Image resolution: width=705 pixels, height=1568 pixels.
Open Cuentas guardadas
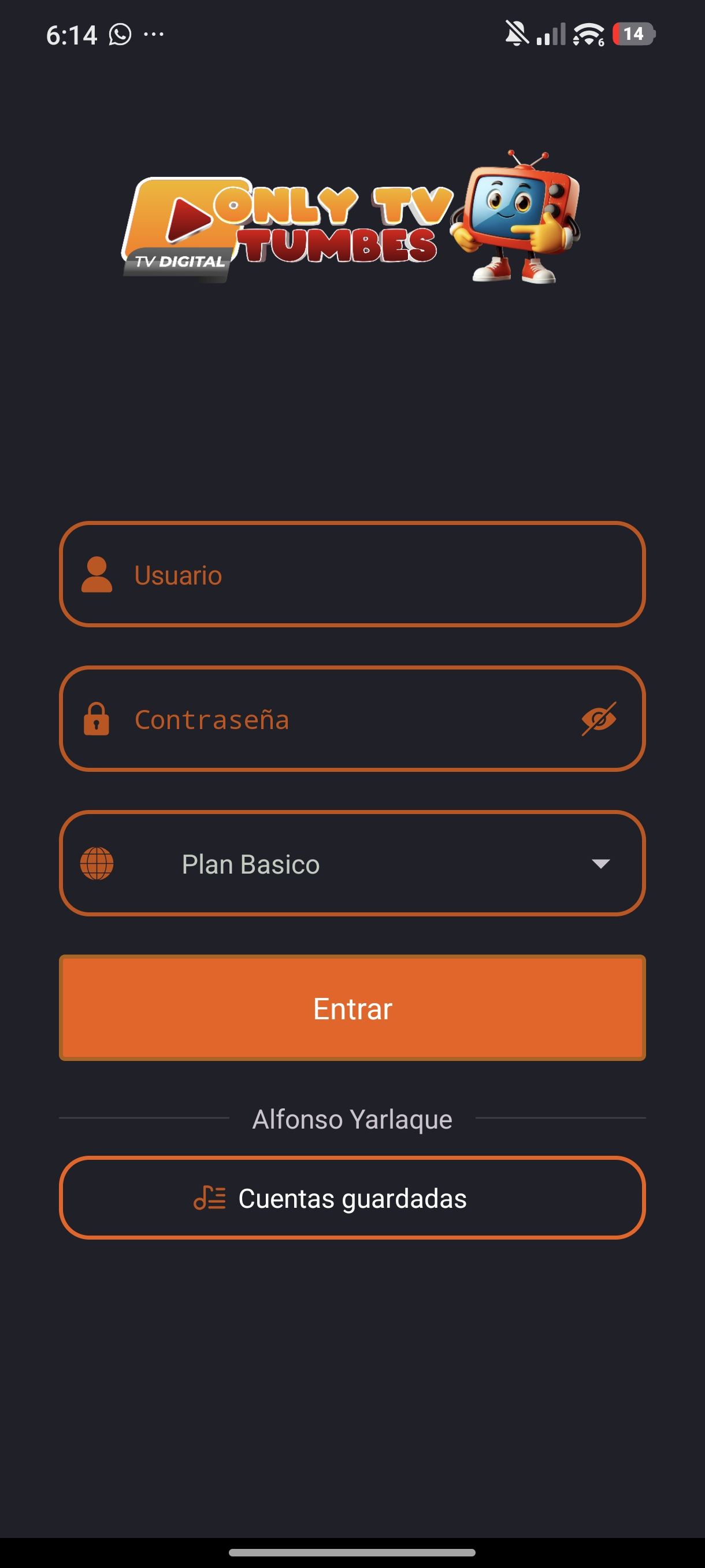click(x=351, y=1198)
